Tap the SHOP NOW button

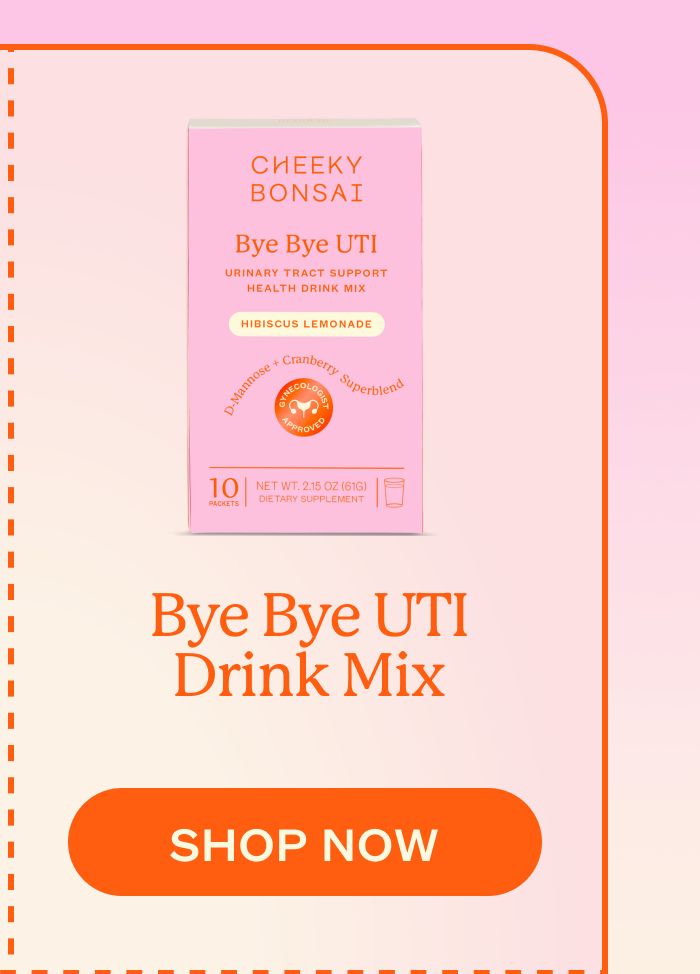pos(304,842)
